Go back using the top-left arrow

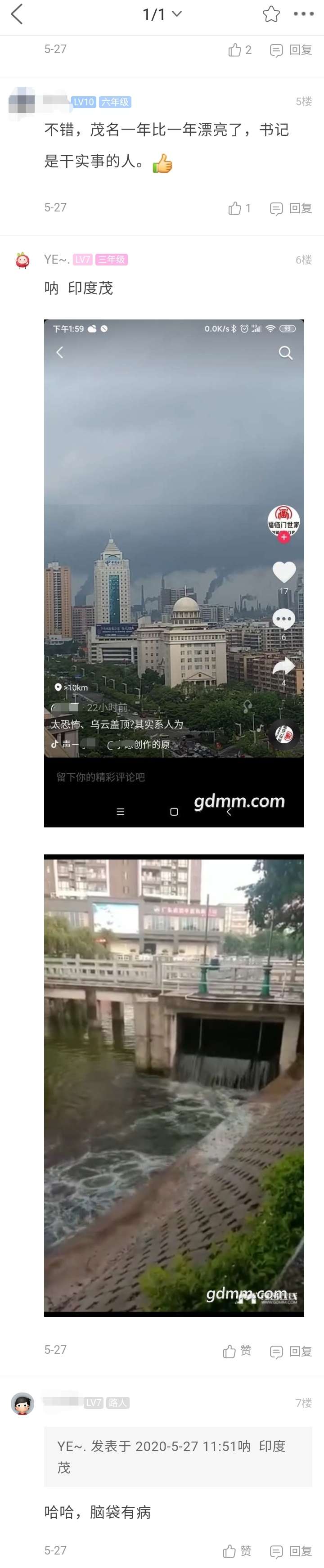point(17,14)
